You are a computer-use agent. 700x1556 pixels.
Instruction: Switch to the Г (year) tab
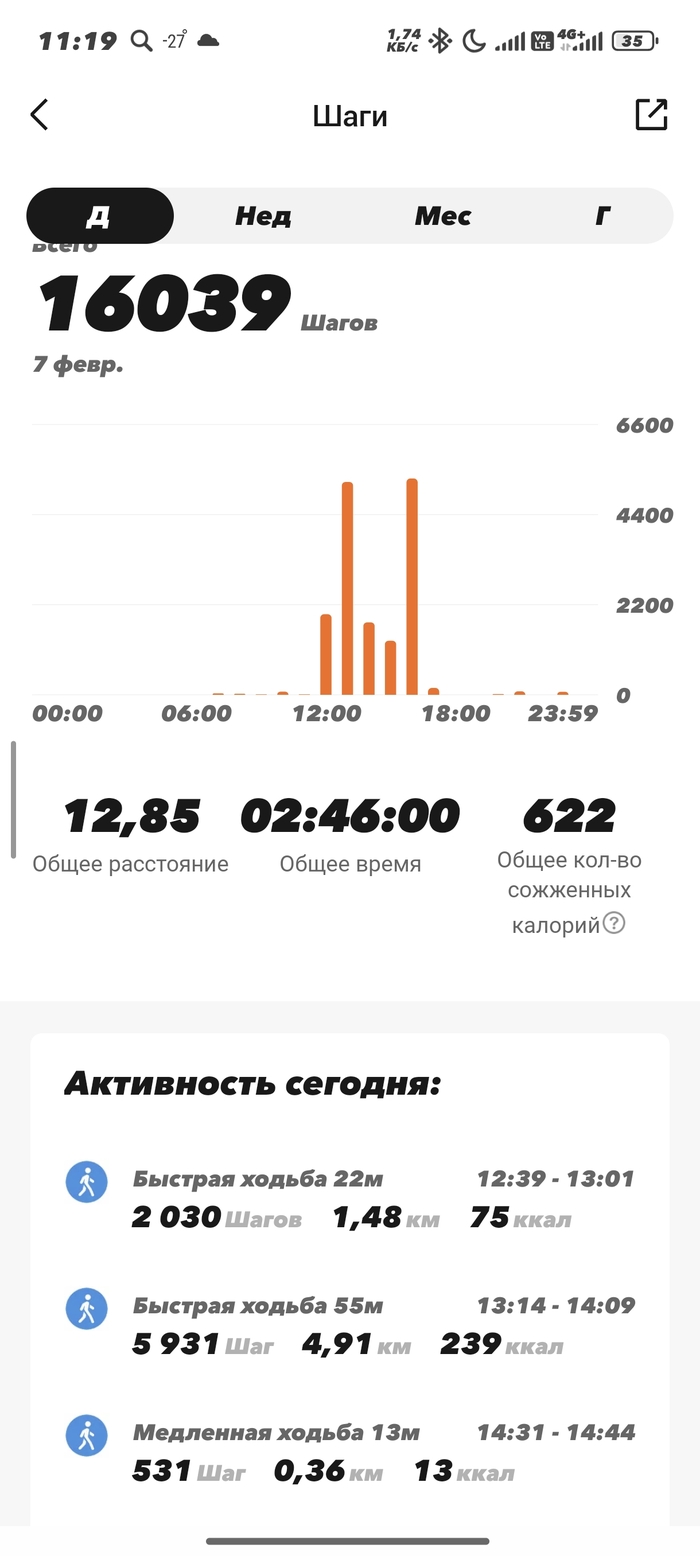(602, 216)
